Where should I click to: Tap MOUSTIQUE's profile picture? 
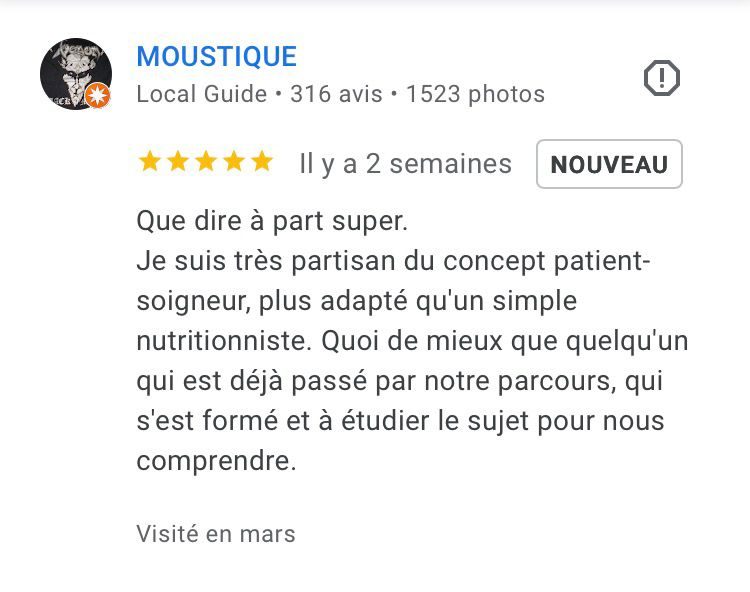[x=75, y=74]
